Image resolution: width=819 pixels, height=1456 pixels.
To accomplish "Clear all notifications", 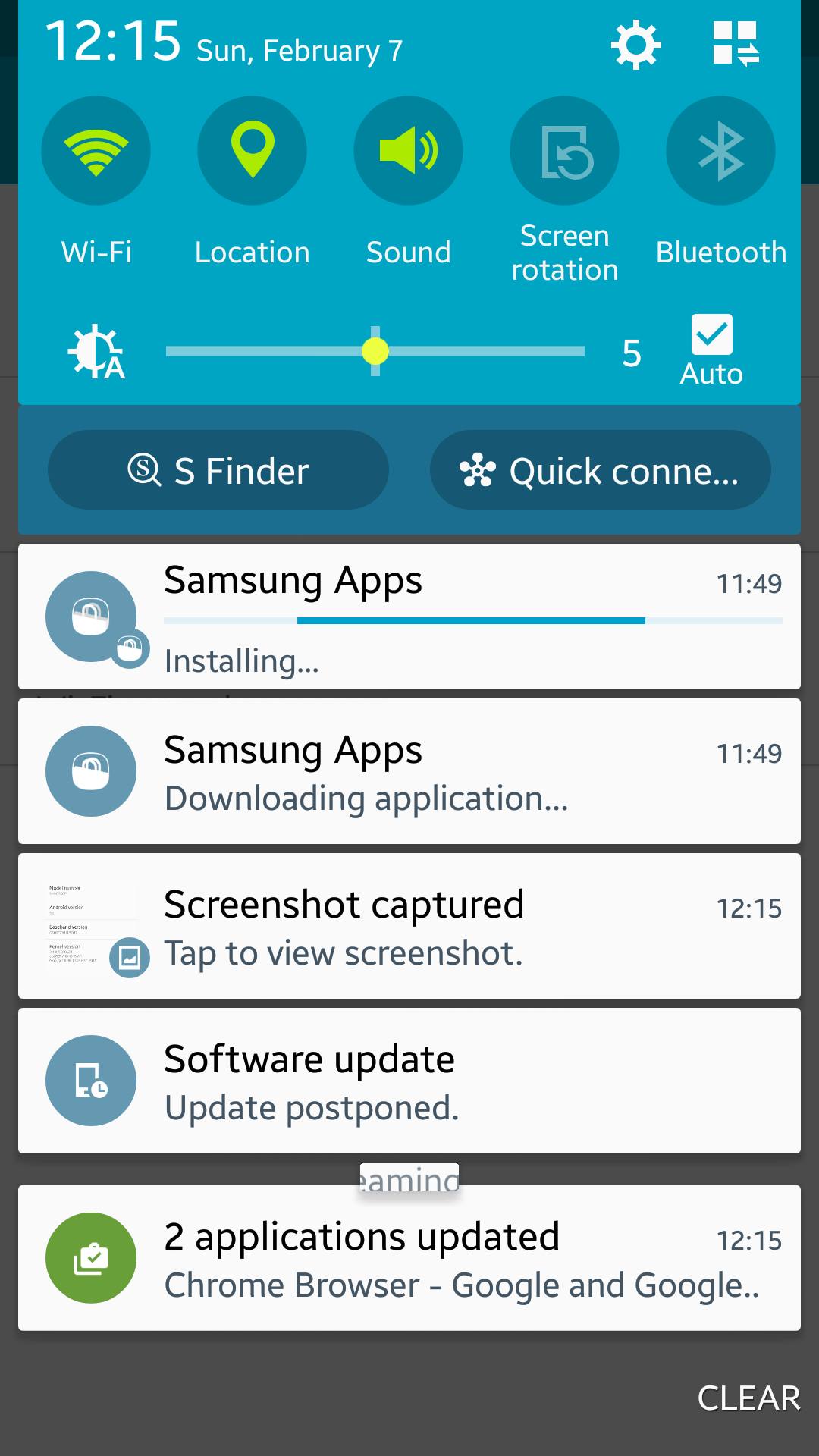I will click(748, 1398).
